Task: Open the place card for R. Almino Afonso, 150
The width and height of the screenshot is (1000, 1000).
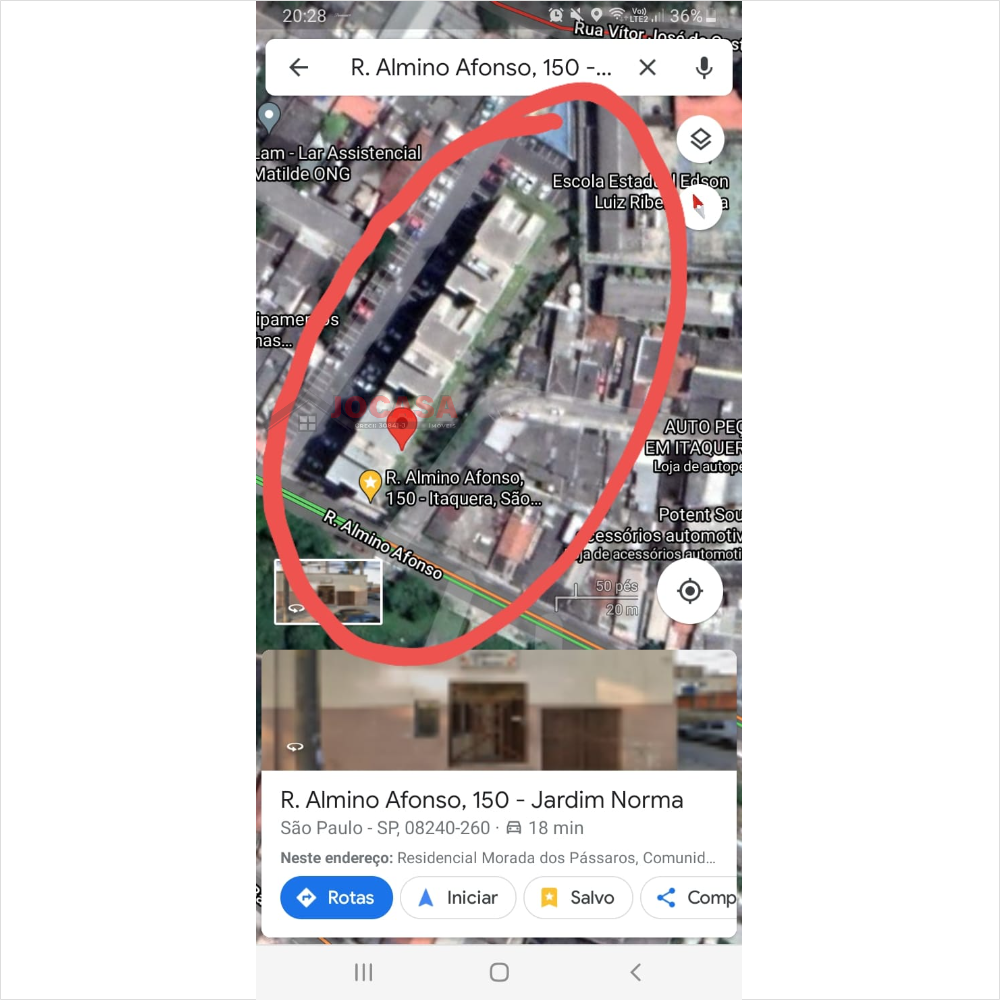Action: (x=481, y=801)
